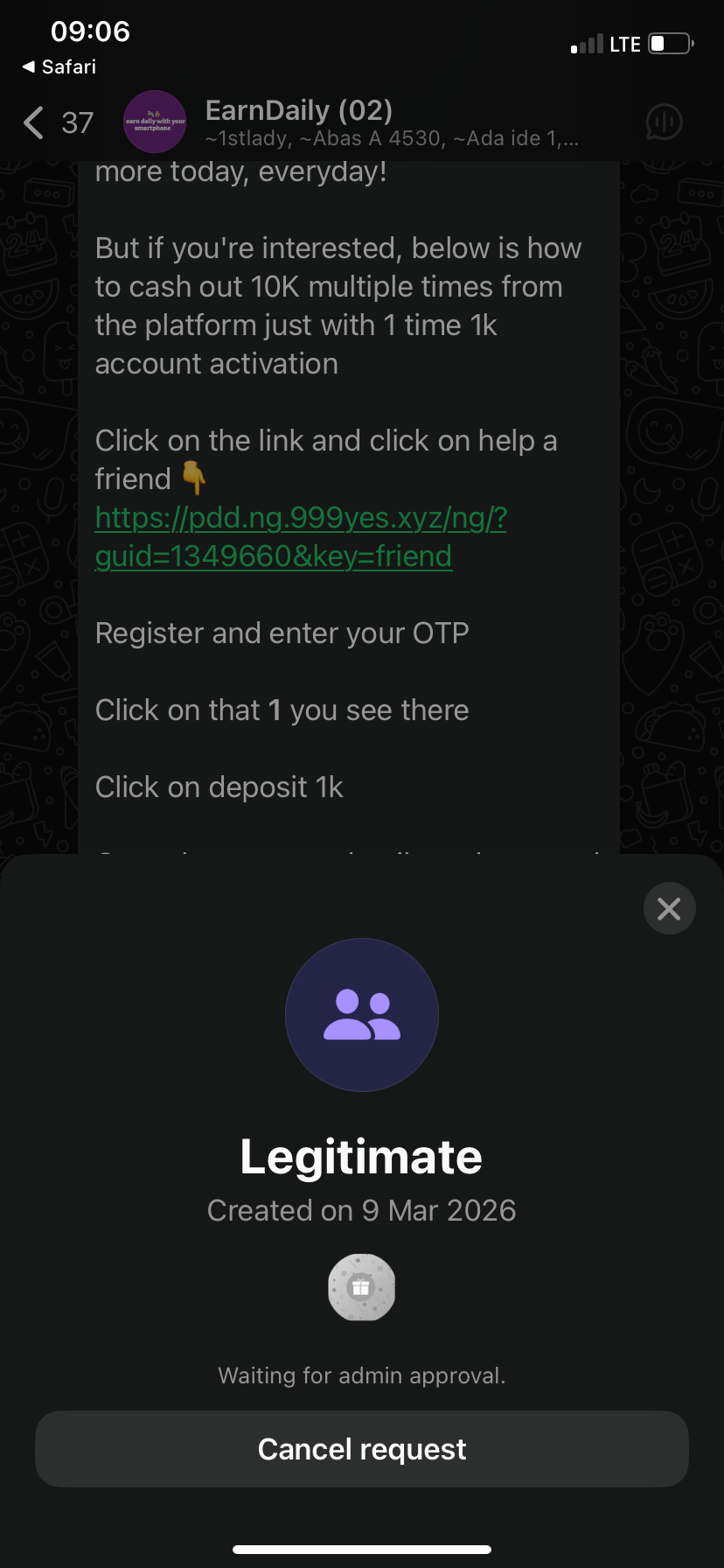Cancel the join request
724x1568 pixels.
[362, 1449]
